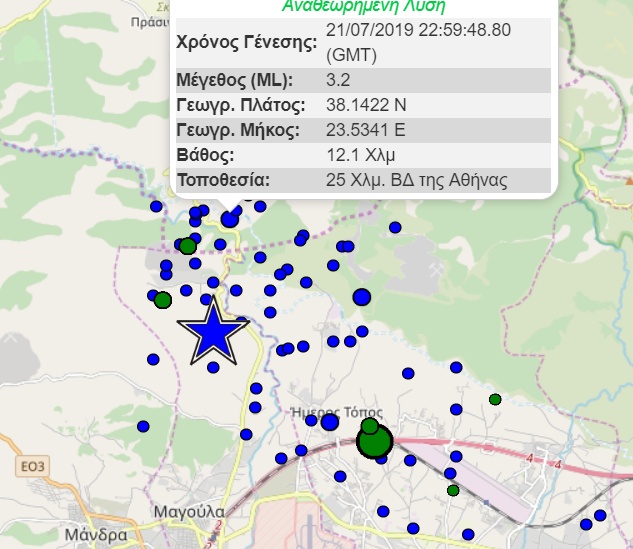Image resolution: width=633 pixels, height=549 pixels.
Task: Select the largest green circle earthquake marker
Action: tap(375, 442)
